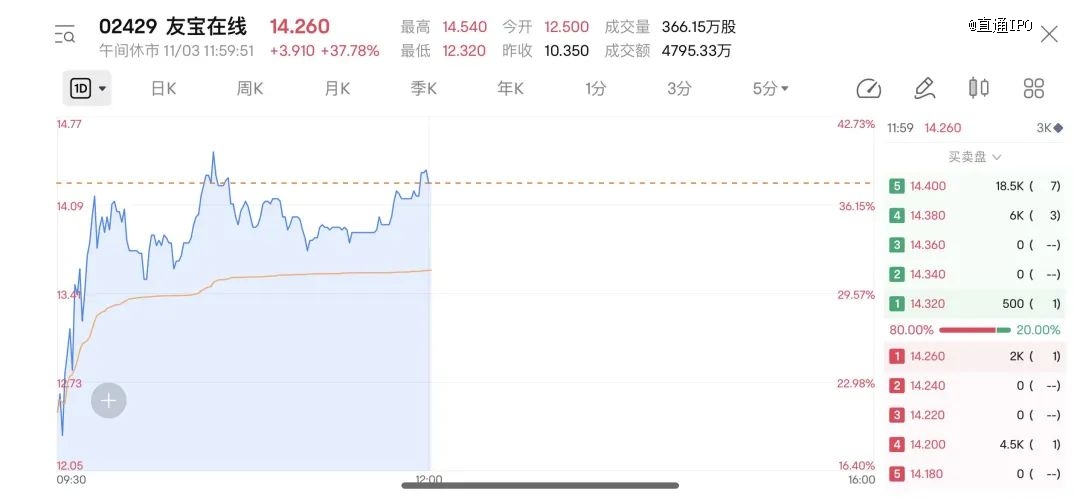Show the 3分 minute chart

click(x=679, y=88)
